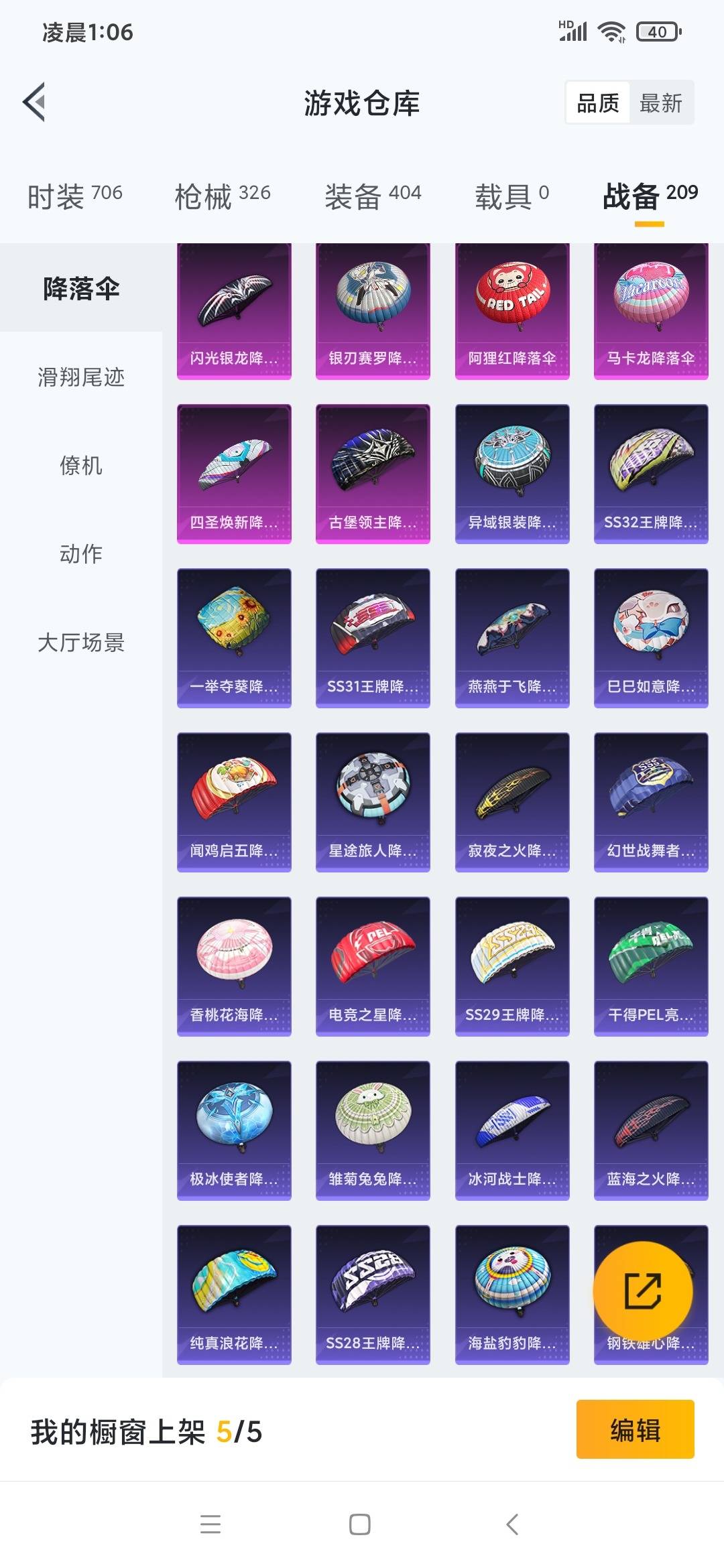Image resolution: width=724 pixels, height=1568 pixels.
Task: Open the 动作 category
Action: [81, 553]
